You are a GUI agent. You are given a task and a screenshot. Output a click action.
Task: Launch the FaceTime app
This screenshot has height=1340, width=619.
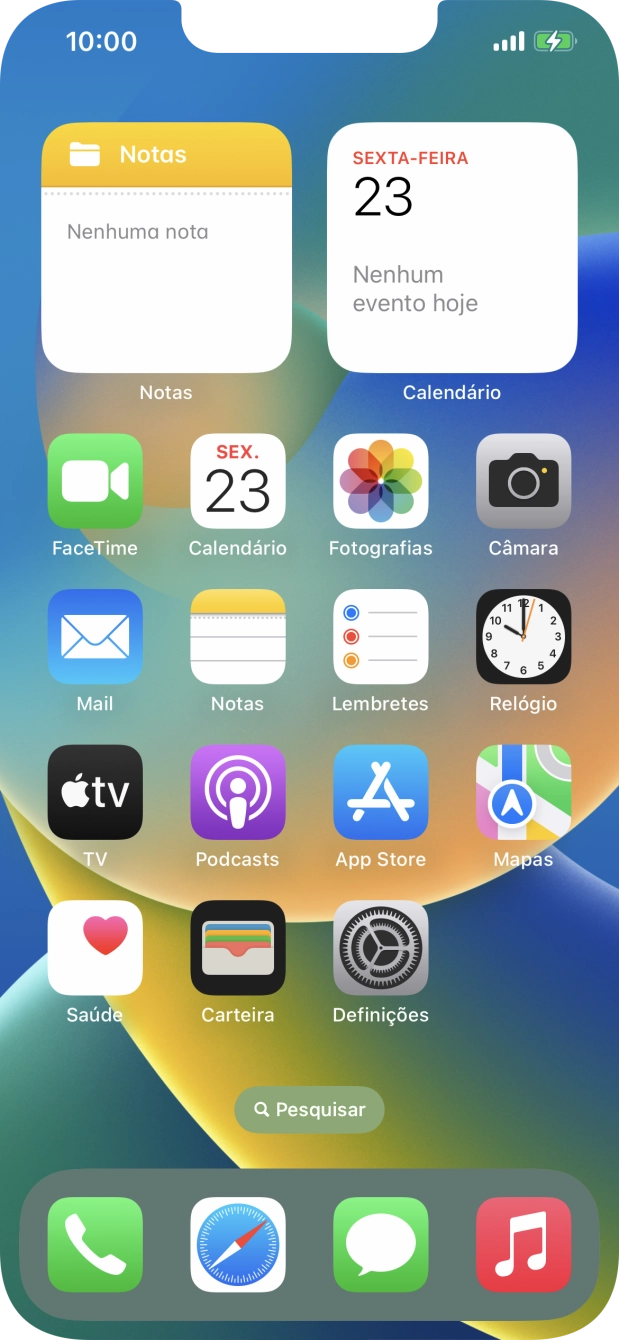click(x=95, y=481)
